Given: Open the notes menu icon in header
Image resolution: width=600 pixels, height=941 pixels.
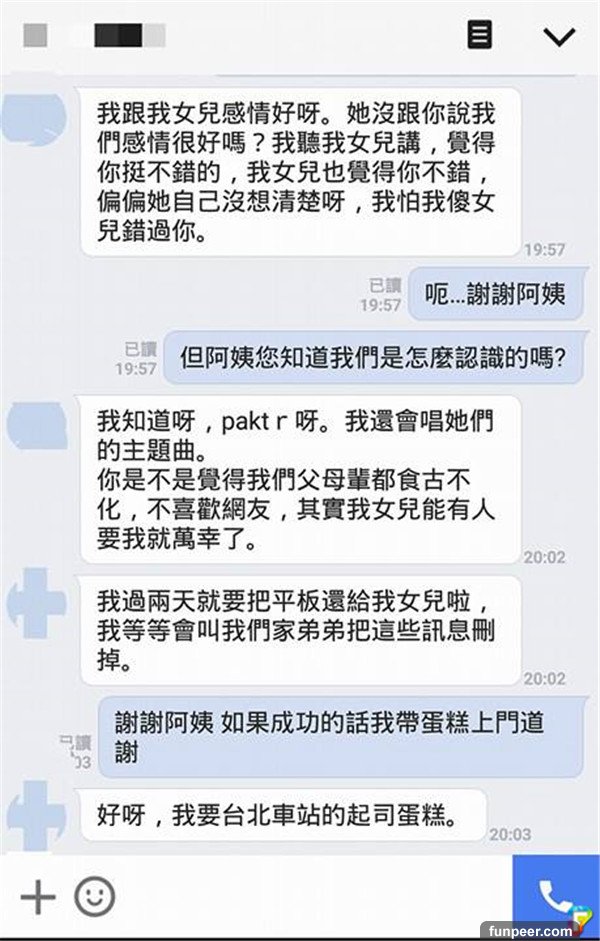Looking at the screenshot, I should 480,36.
